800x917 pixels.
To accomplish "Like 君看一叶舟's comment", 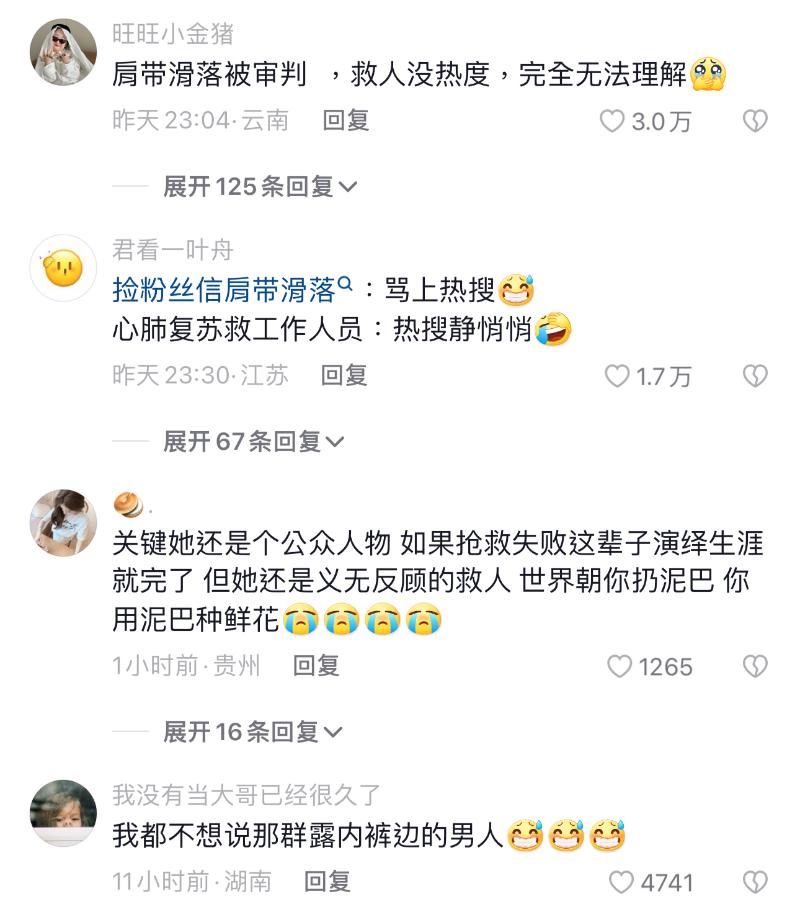I will pos(618,377).
